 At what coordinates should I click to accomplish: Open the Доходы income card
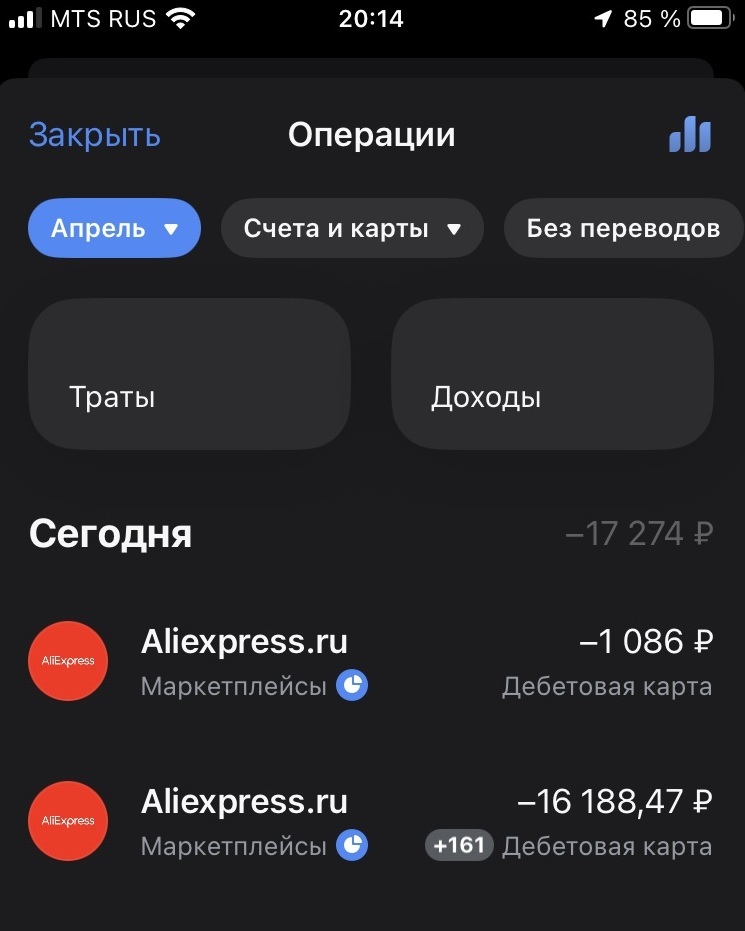tap(552, 374)
